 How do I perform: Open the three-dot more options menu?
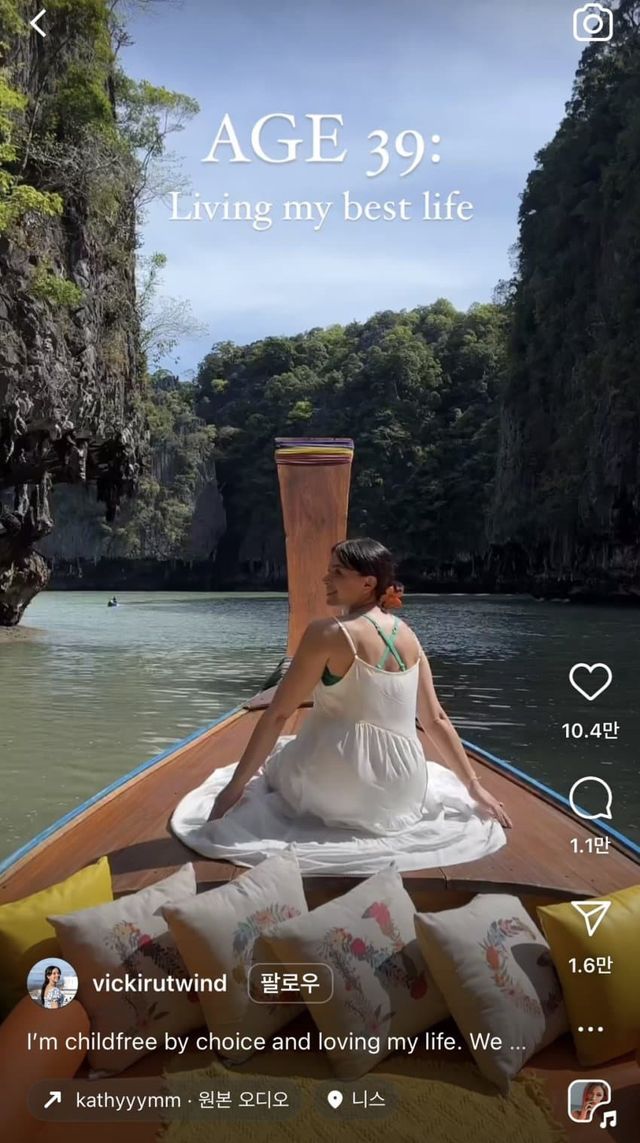tap(590, 1029)
